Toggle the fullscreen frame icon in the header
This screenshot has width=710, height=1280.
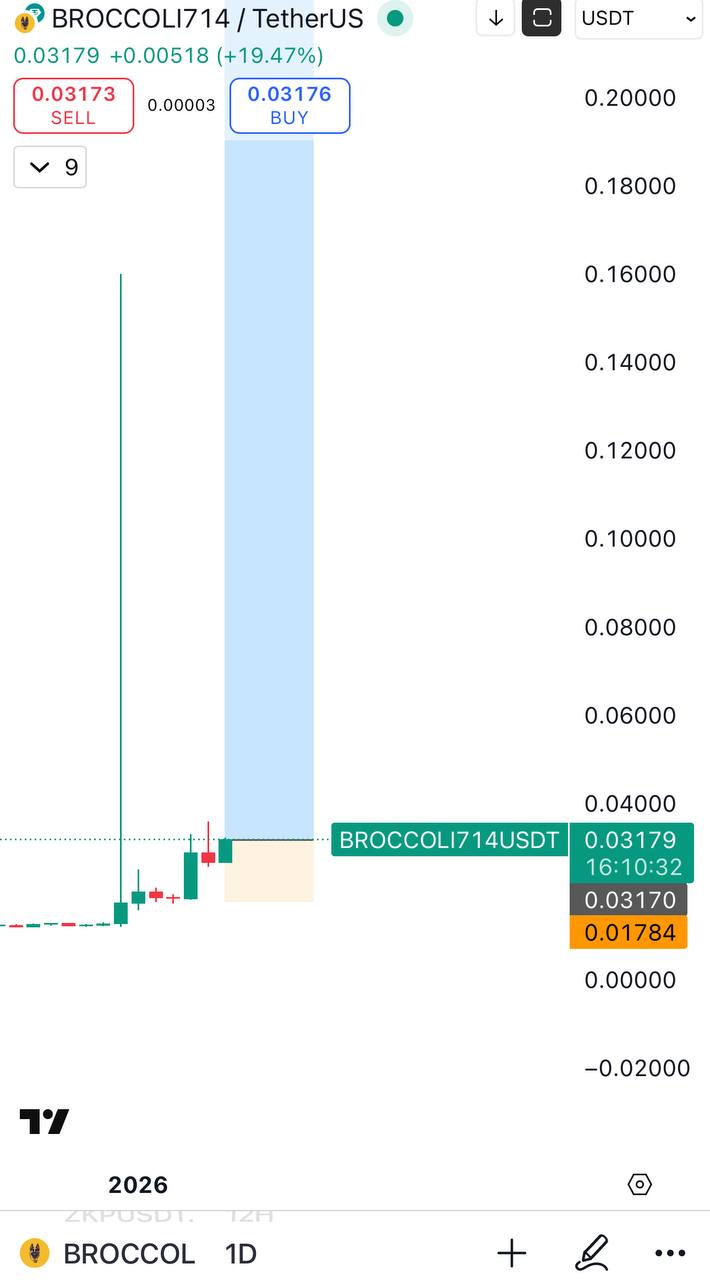coord(542,18)
